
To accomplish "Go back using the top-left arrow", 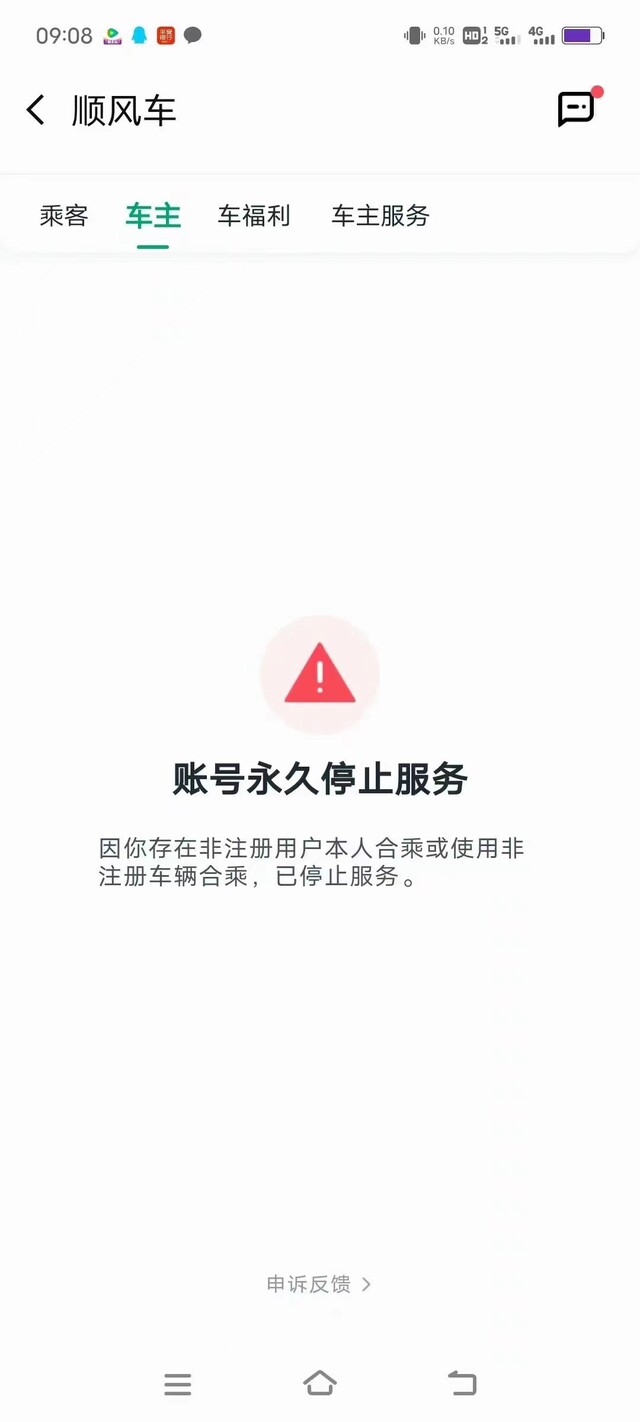I will pos(36,110).
